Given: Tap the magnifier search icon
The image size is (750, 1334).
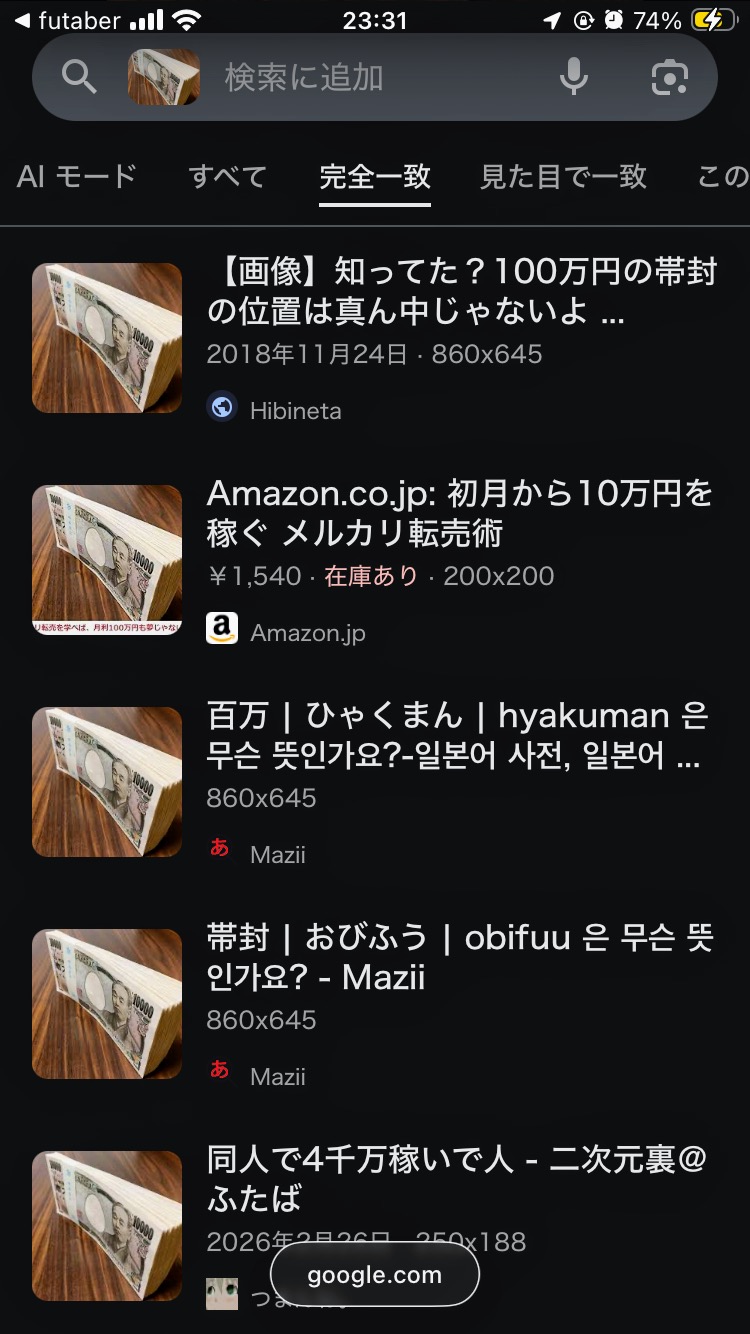Looking at the screenshot, I should 79,77.
